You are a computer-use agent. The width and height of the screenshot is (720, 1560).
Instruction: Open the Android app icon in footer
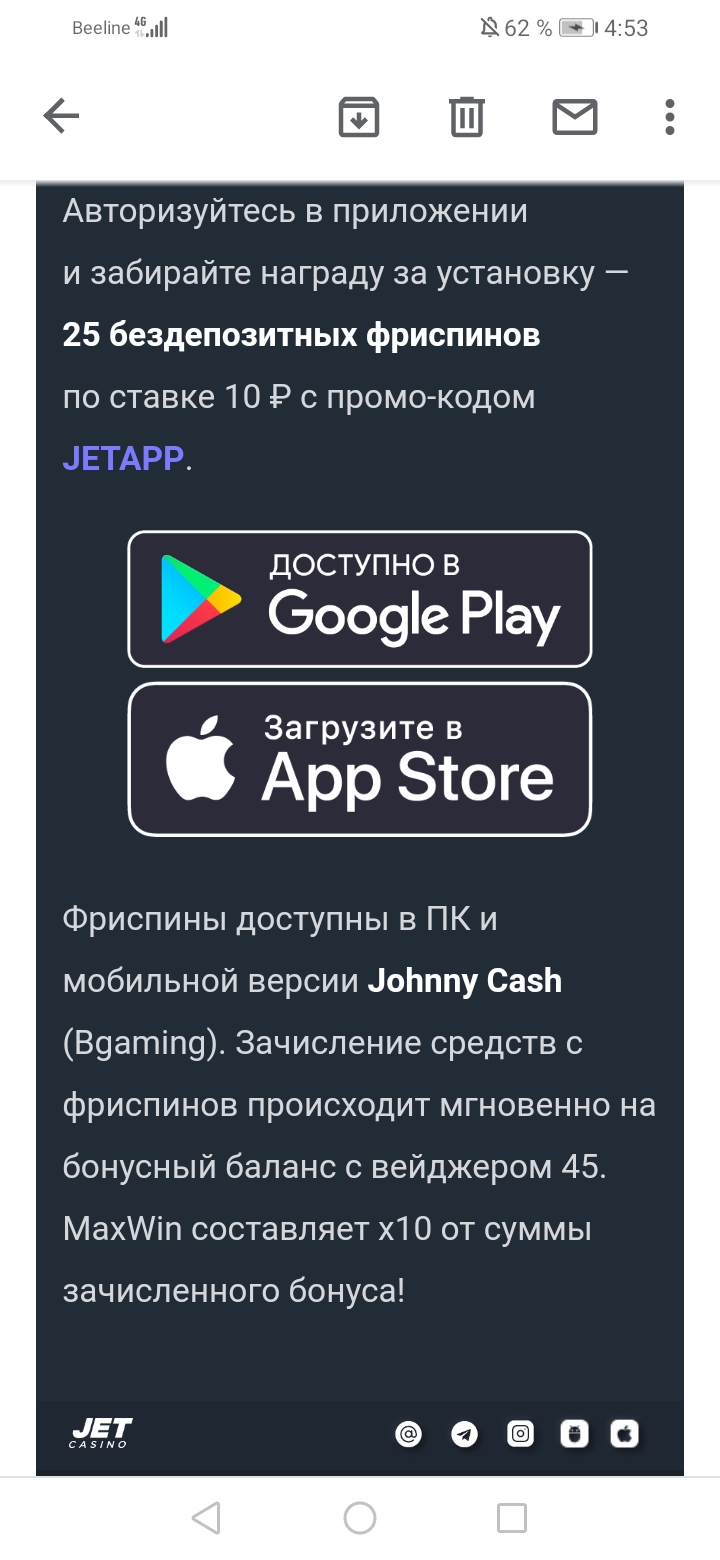[x=577, y=1434]
